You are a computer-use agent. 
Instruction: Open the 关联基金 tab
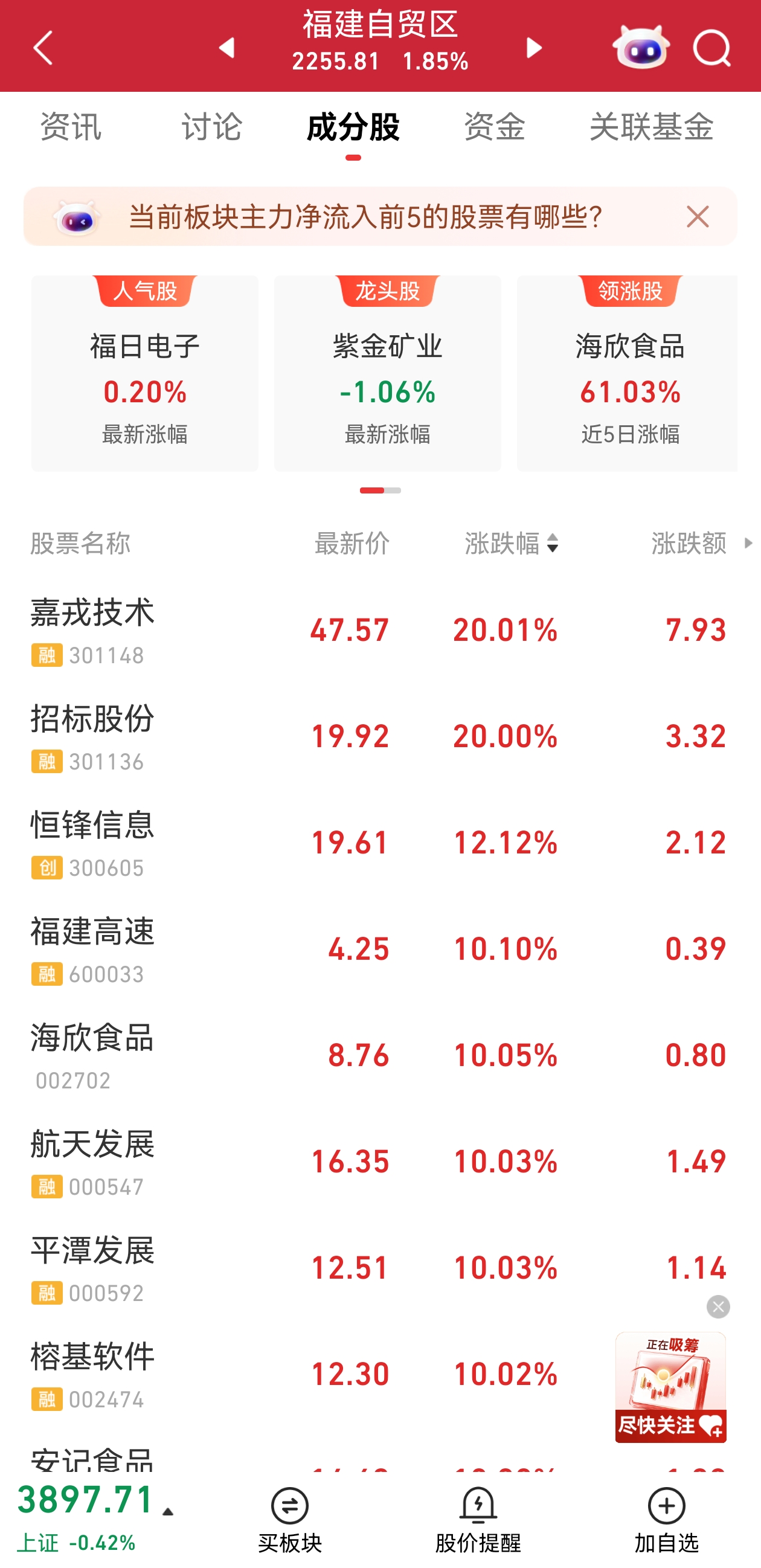tap(651, 127)
